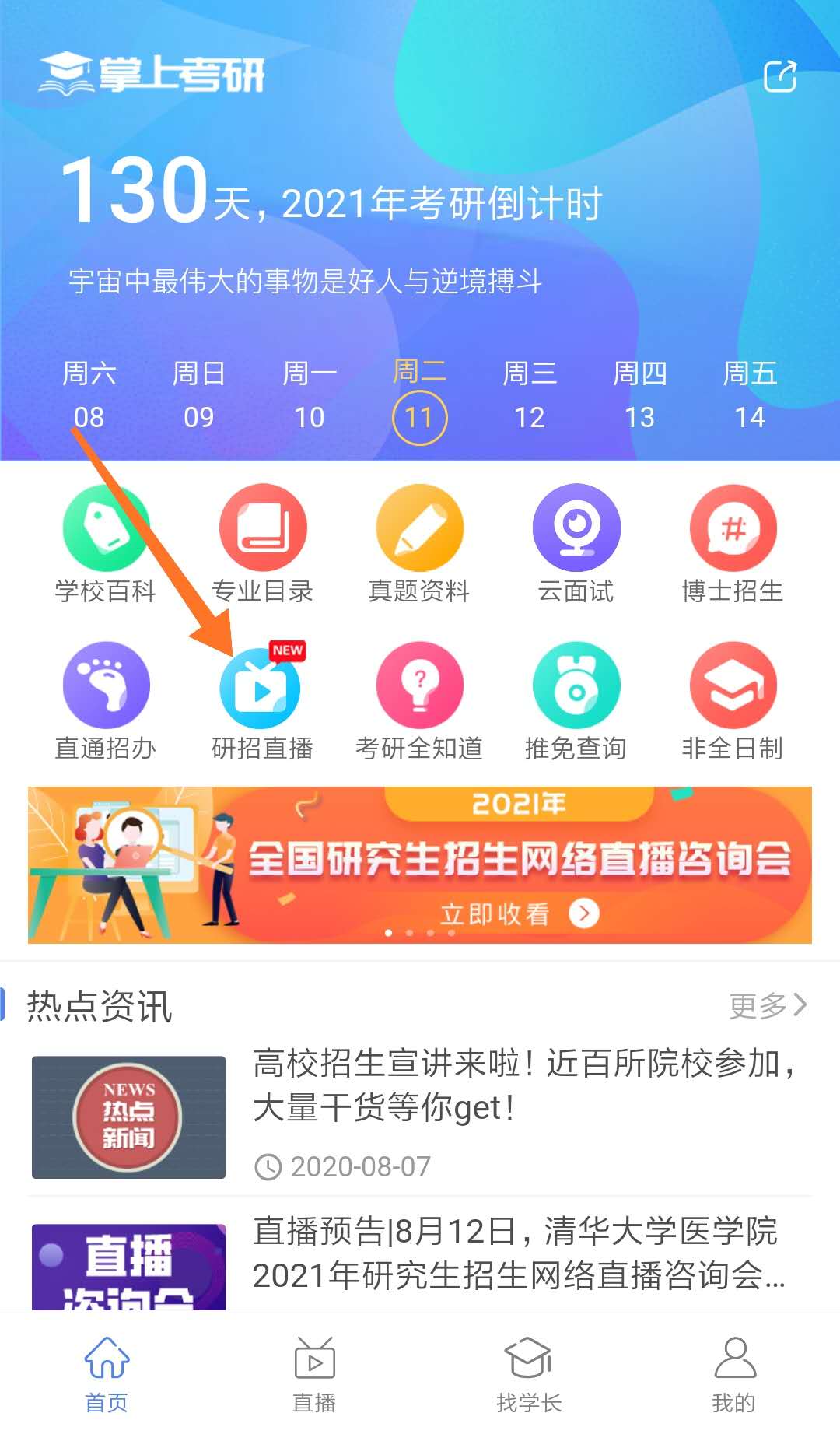The height and width of the screenshot is (1441, 840).
Task: Open 博士招生 shortcut
Action: 733,543
